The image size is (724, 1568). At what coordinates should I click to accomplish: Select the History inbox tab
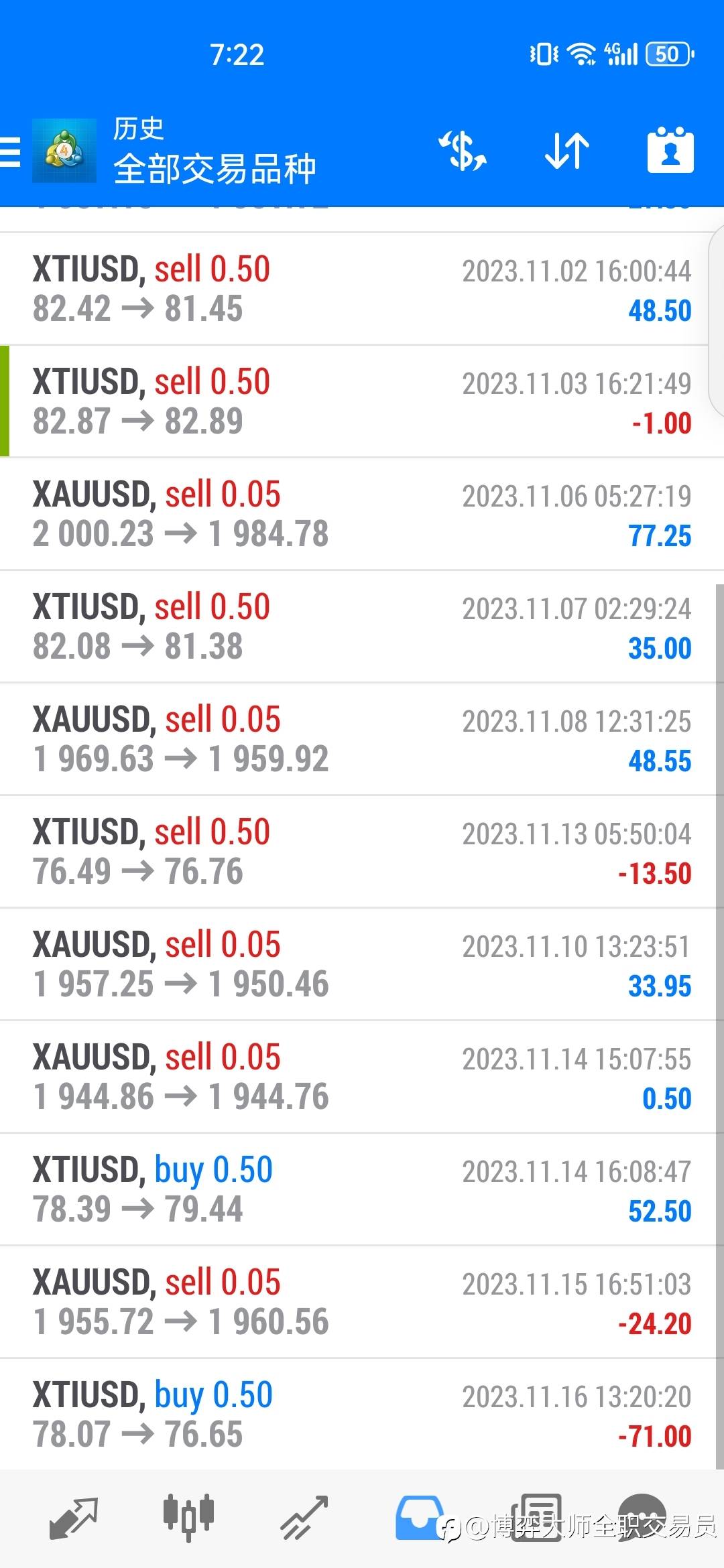[420, 1518]
